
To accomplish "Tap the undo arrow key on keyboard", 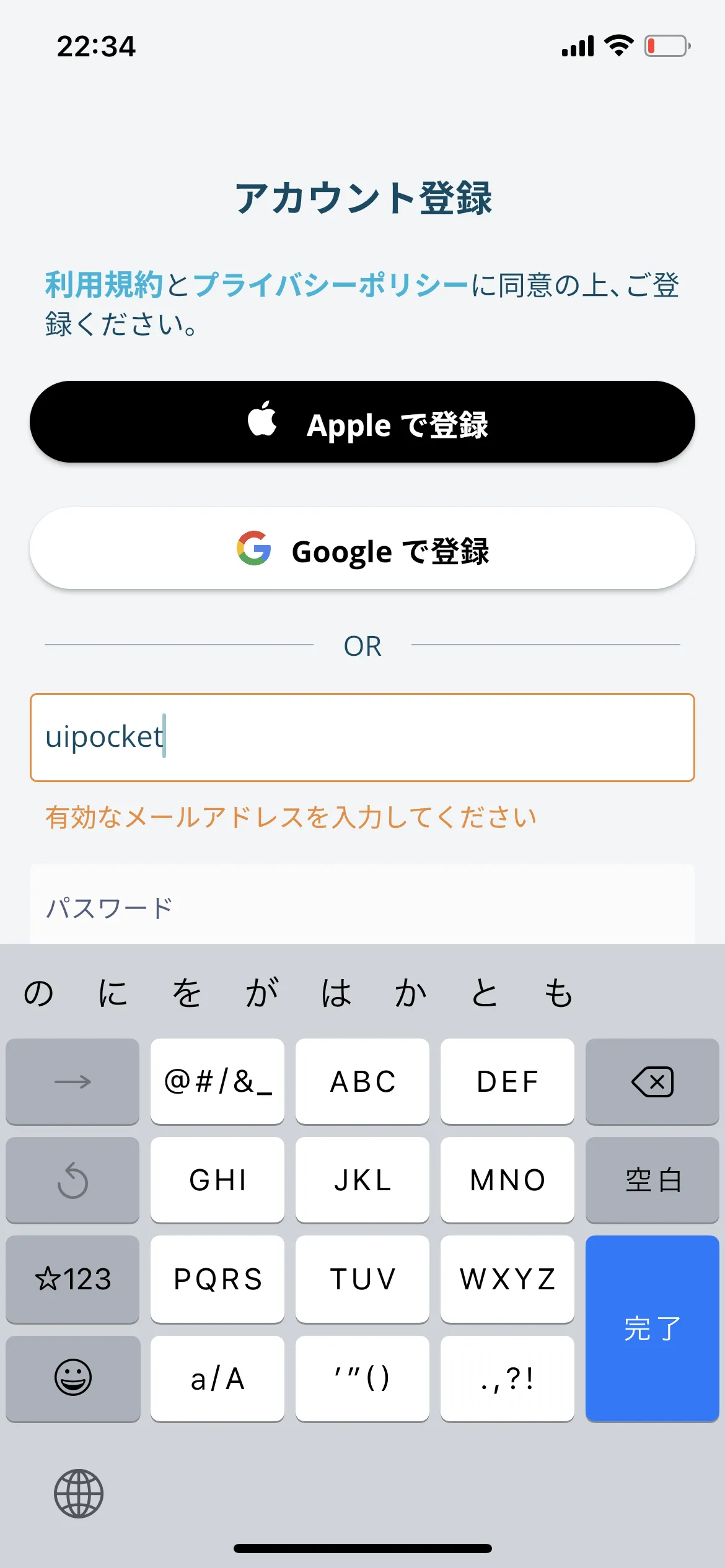I will (x=72, y=1180).
